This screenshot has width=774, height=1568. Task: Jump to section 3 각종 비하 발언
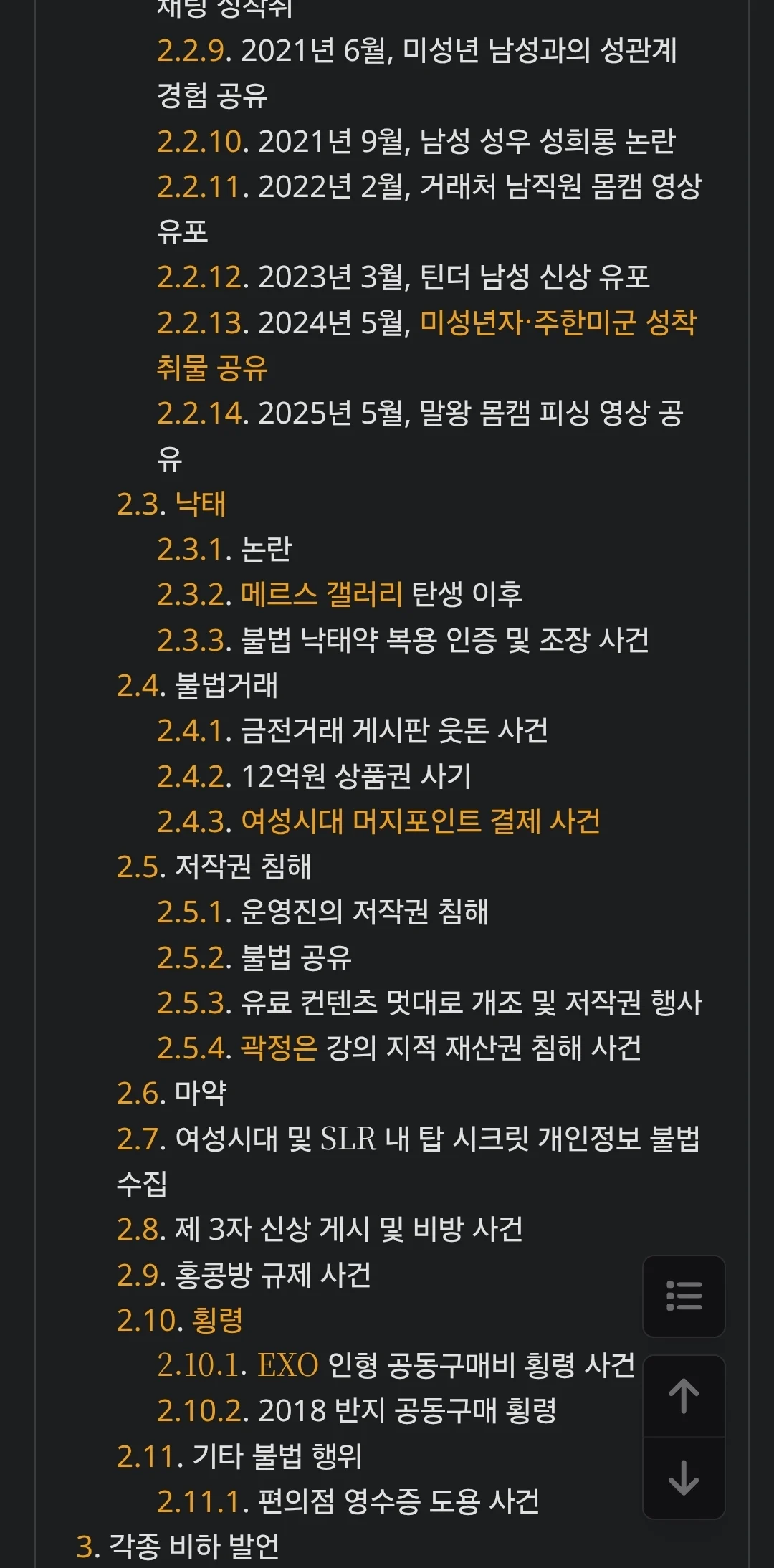(87, 1547)
